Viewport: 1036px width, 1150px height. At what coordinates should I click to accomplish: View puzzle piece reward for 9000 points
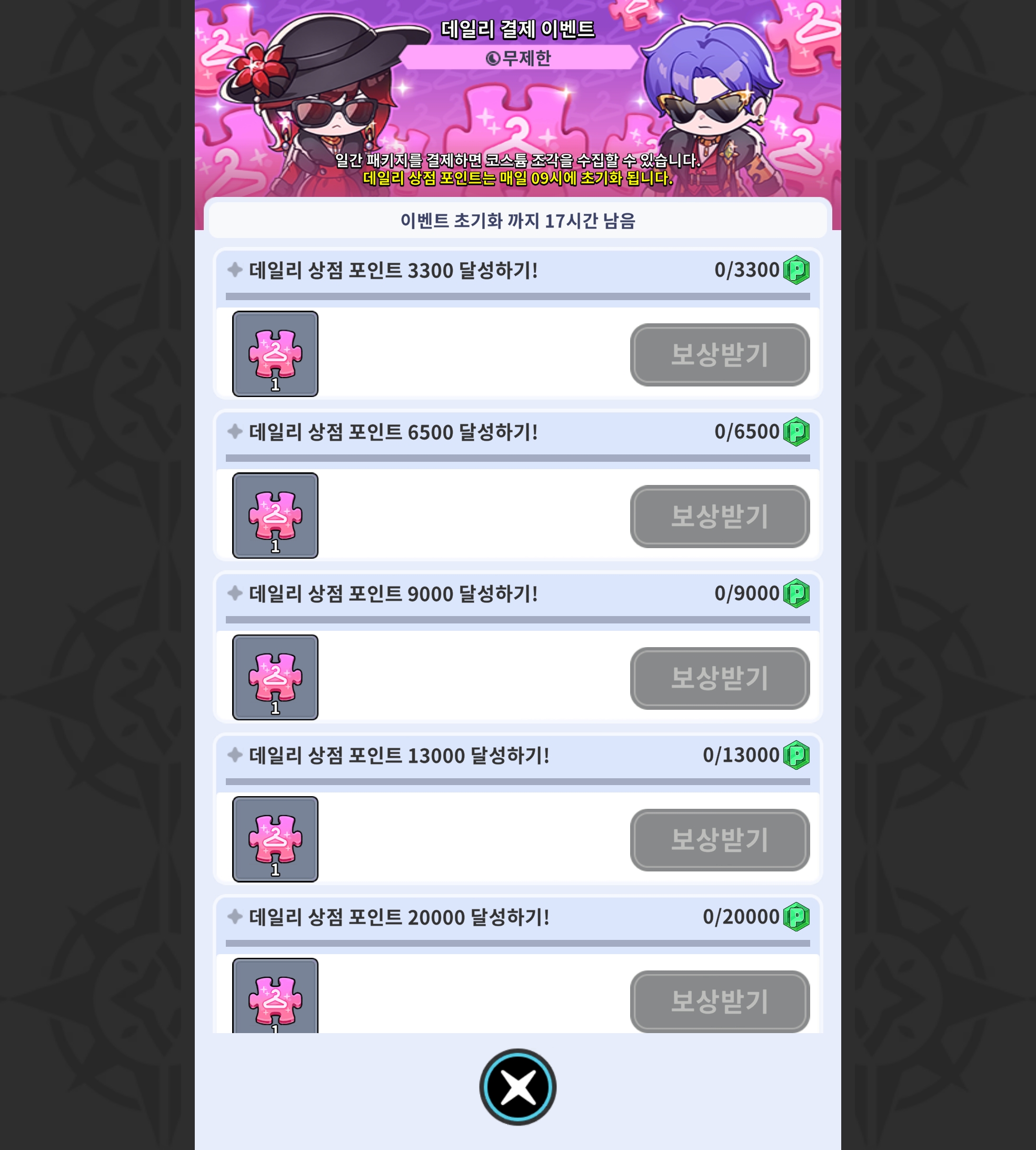pyautogui.click(x=275, y=677)
